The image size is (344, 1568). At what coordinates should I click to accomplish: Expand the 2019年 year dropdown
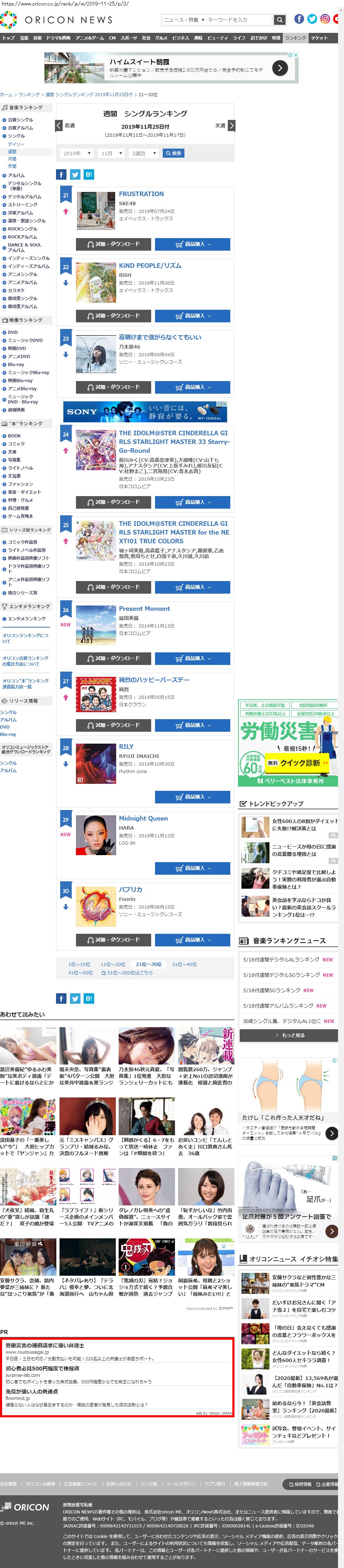pyautogui.click(x=76, y=153)
